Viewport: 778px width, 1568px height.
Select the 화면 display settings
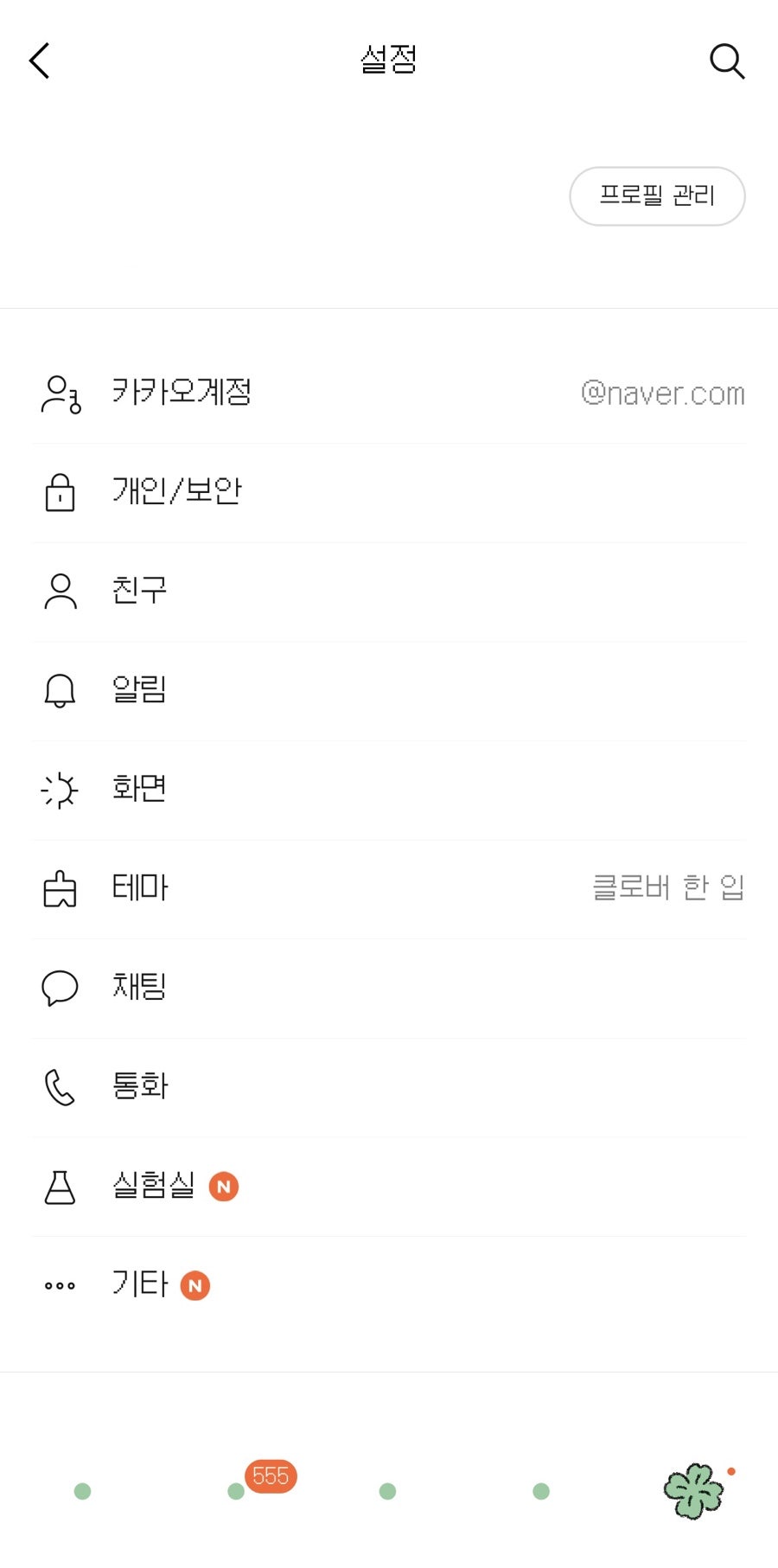[x=389, y=790]
